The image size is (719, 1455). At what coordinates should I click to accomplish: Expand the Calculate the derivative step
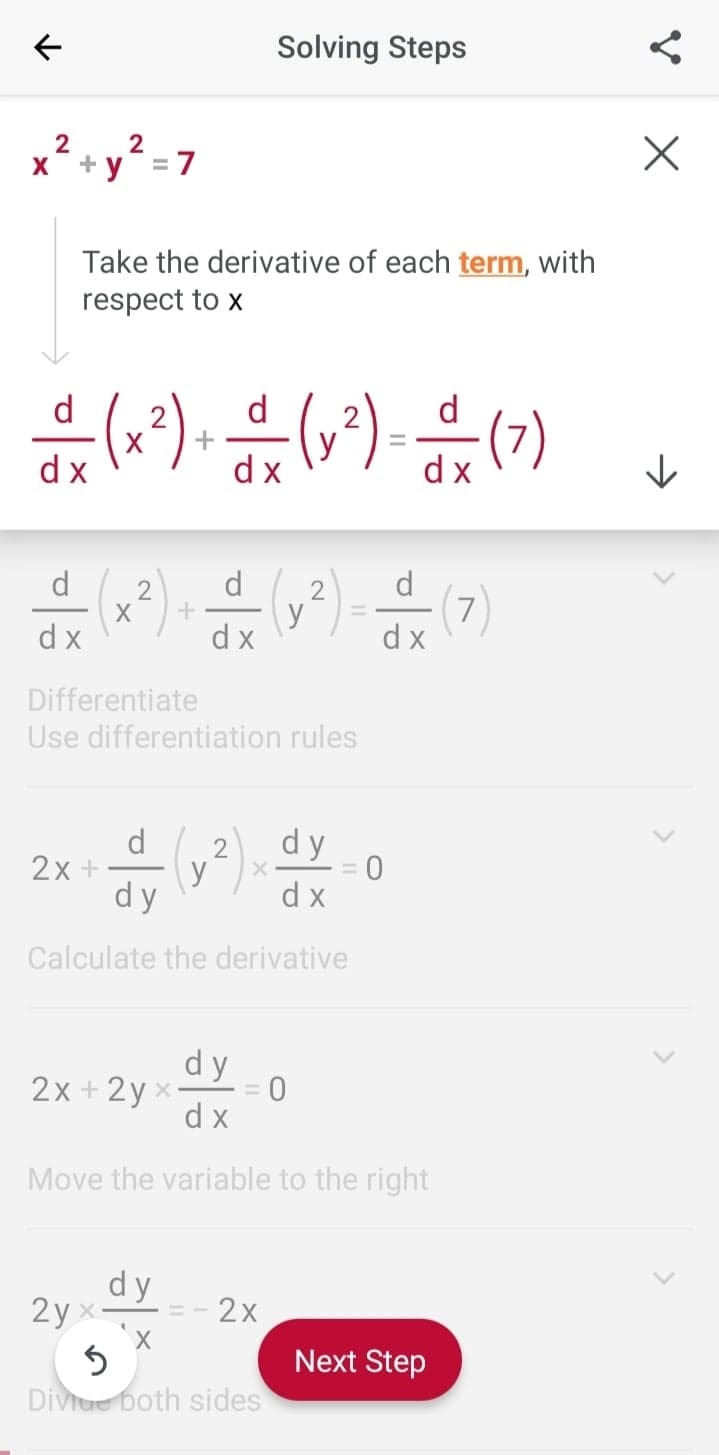tap(664, 835)
